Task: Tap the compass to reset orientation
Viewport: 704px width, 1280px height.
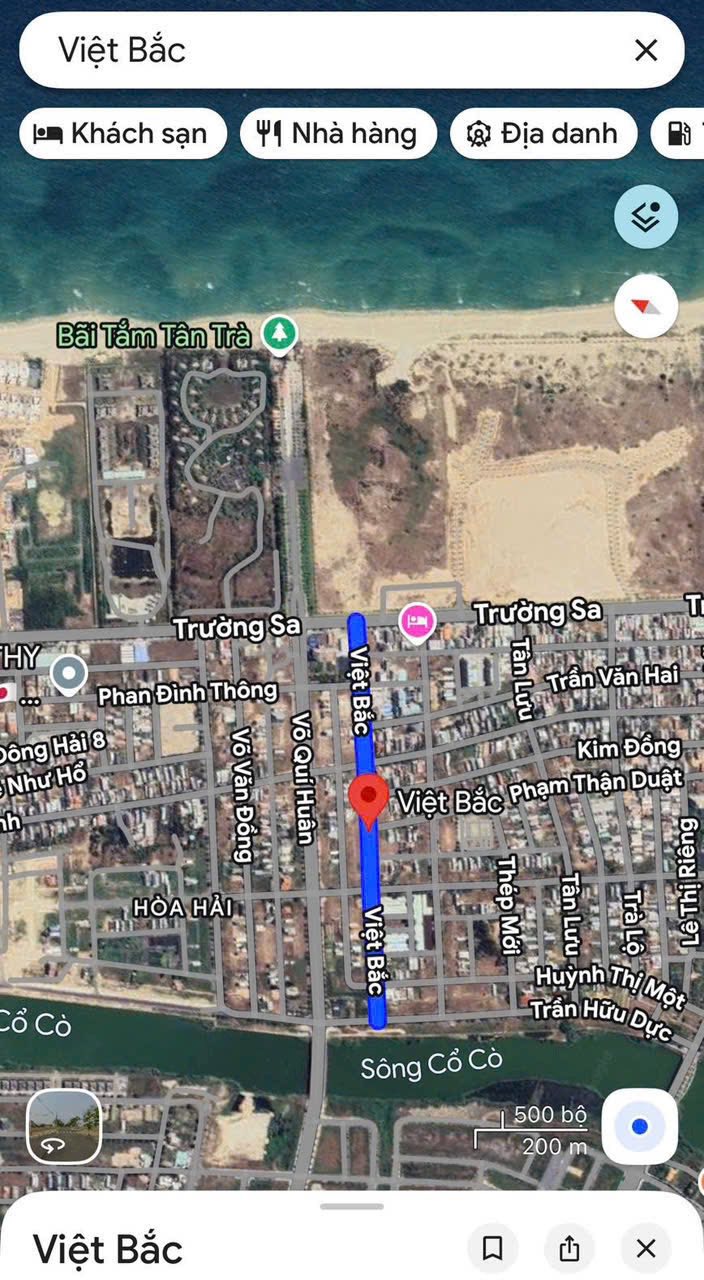Action: [646, 306]
